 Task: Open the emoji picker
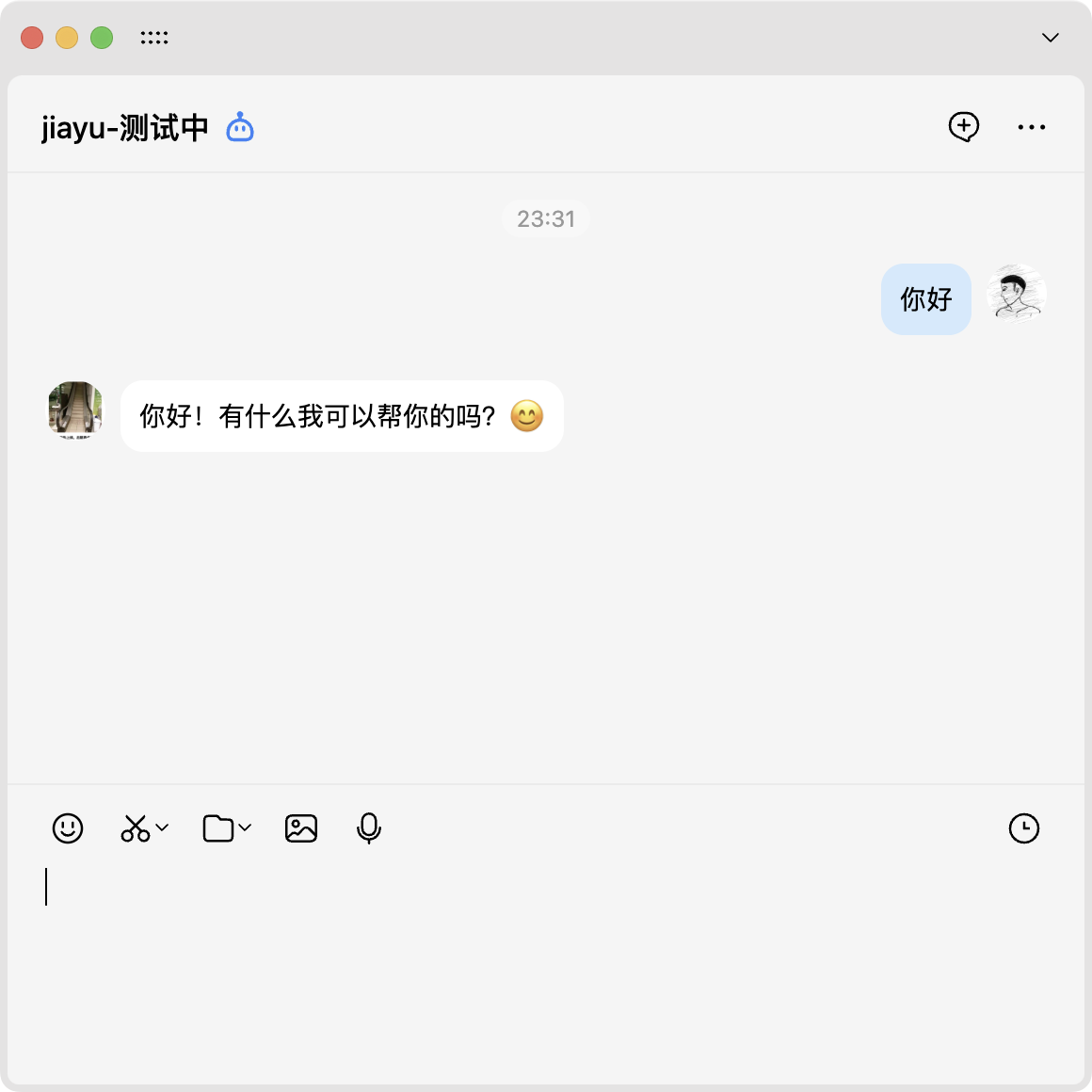pyautogui.click(x=68, y=828)
